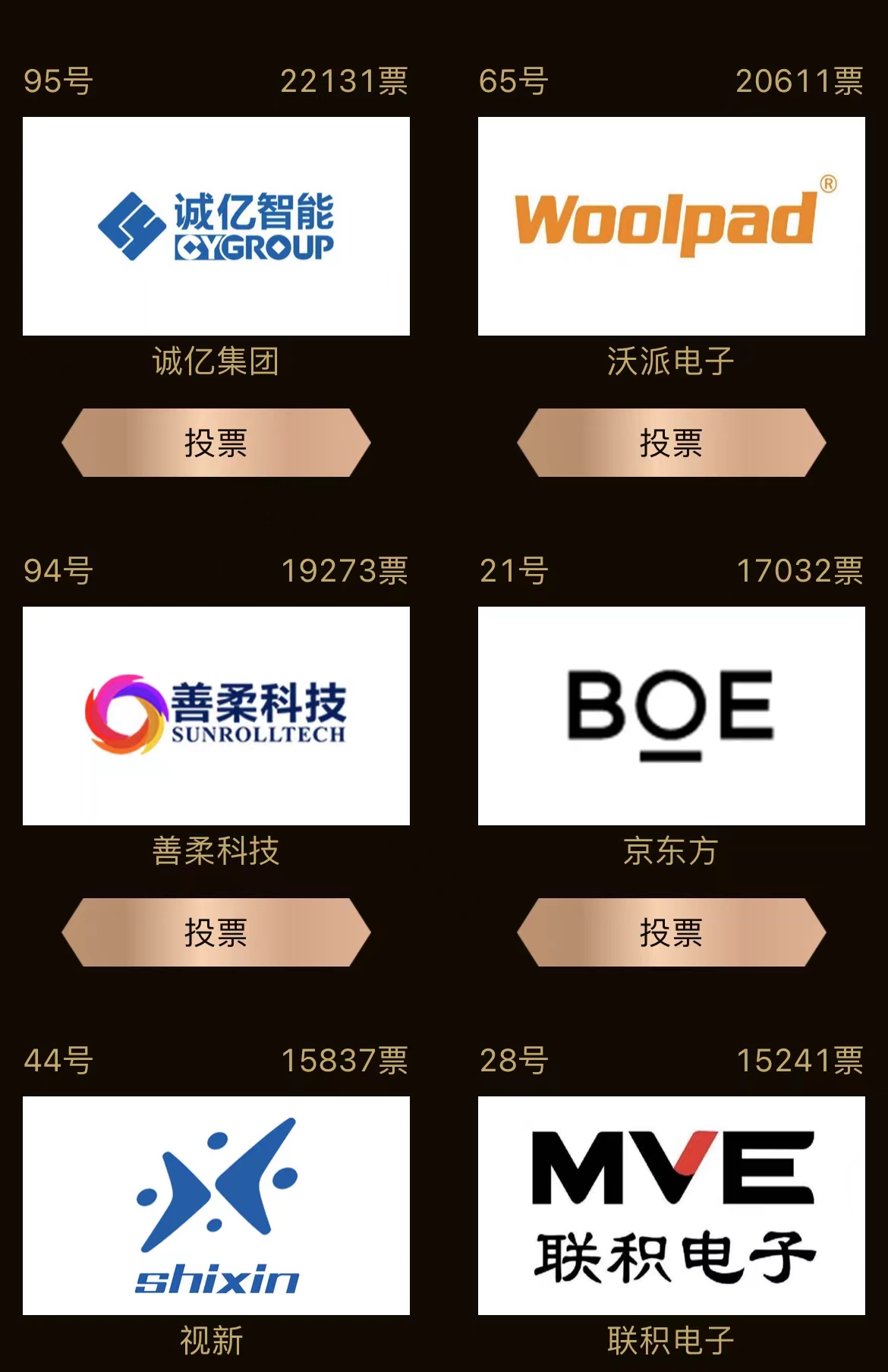
Task: Cast vote for 善柔科技
Action: point(216,932)
